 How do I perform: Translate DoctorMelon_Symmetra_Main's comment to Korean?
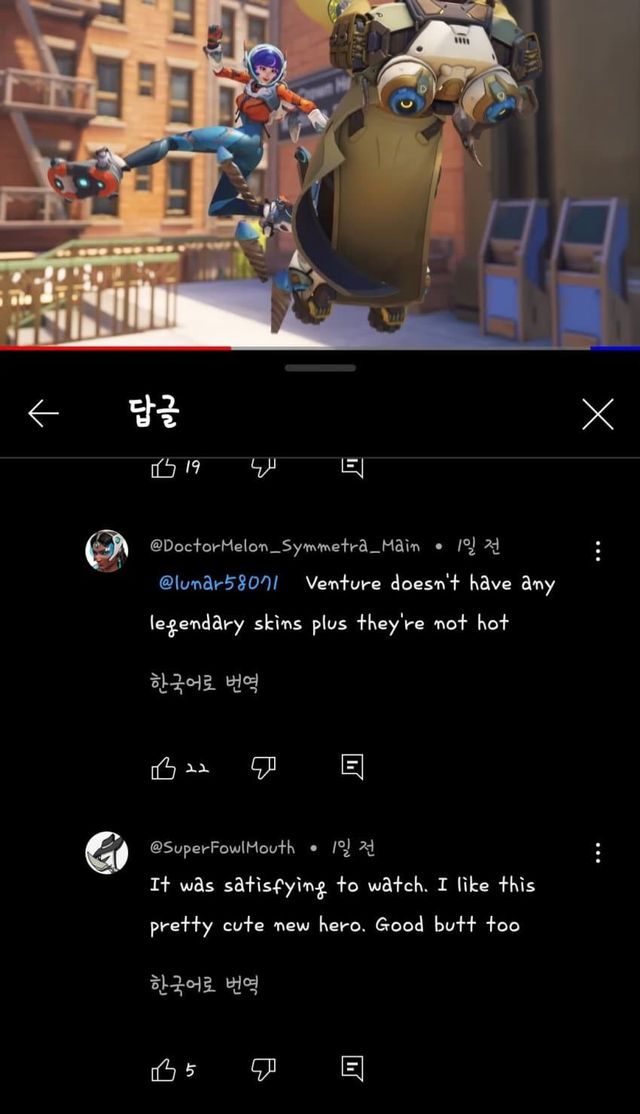coord(204,683)
